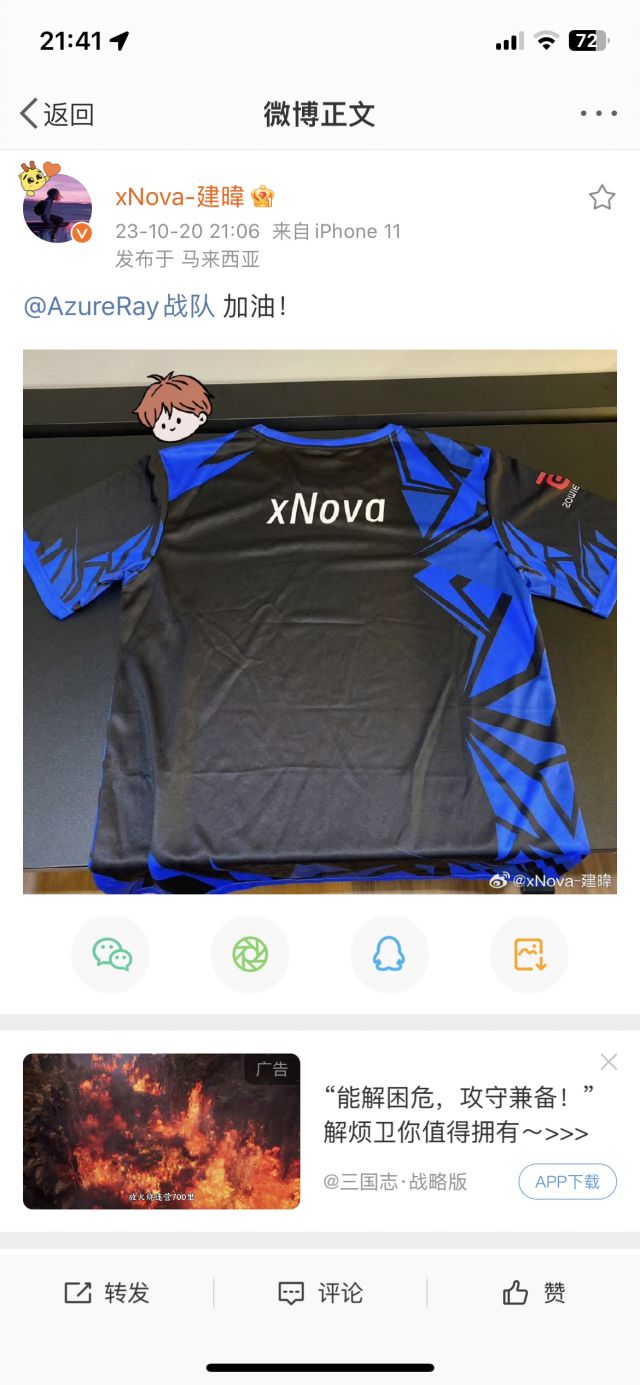640x1385 pixels.
Task: Tap the APP下载 button
Action: pos(567,1181)
